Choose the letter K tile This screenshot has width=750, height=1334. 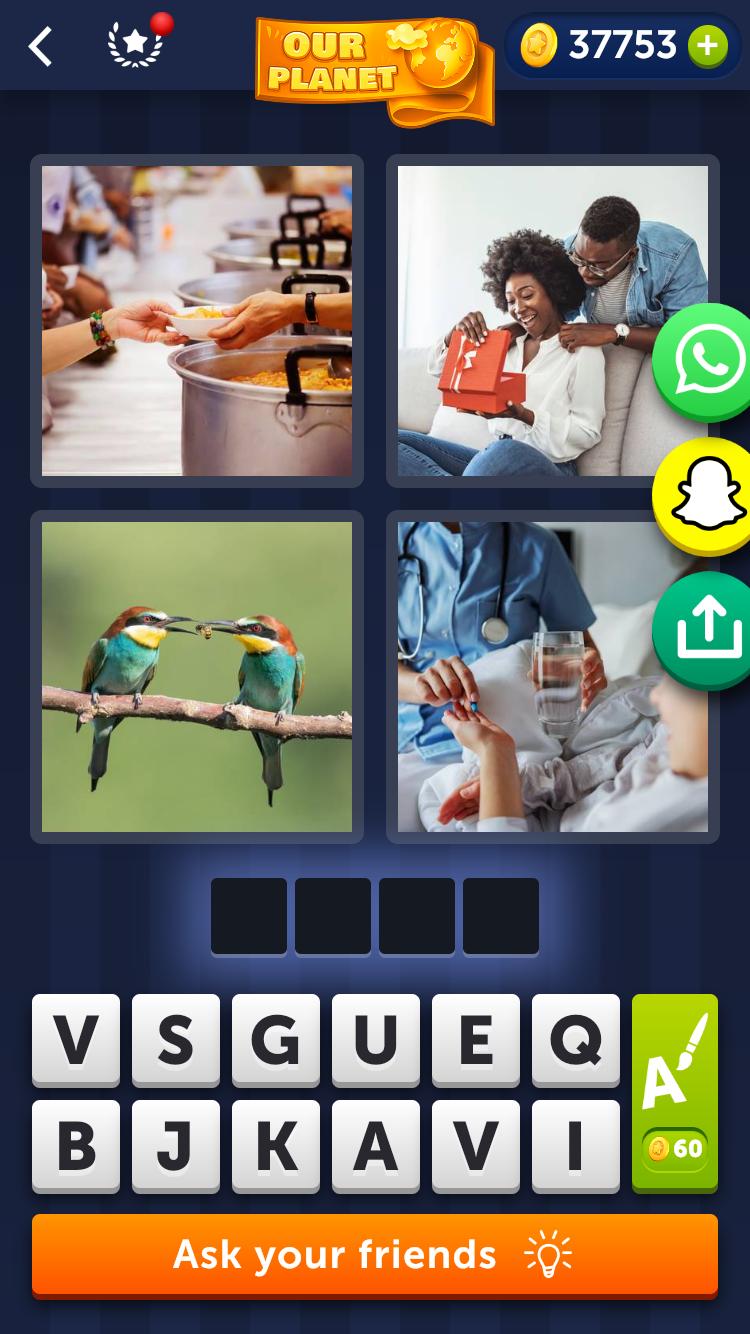click(x=275, y=1146)
